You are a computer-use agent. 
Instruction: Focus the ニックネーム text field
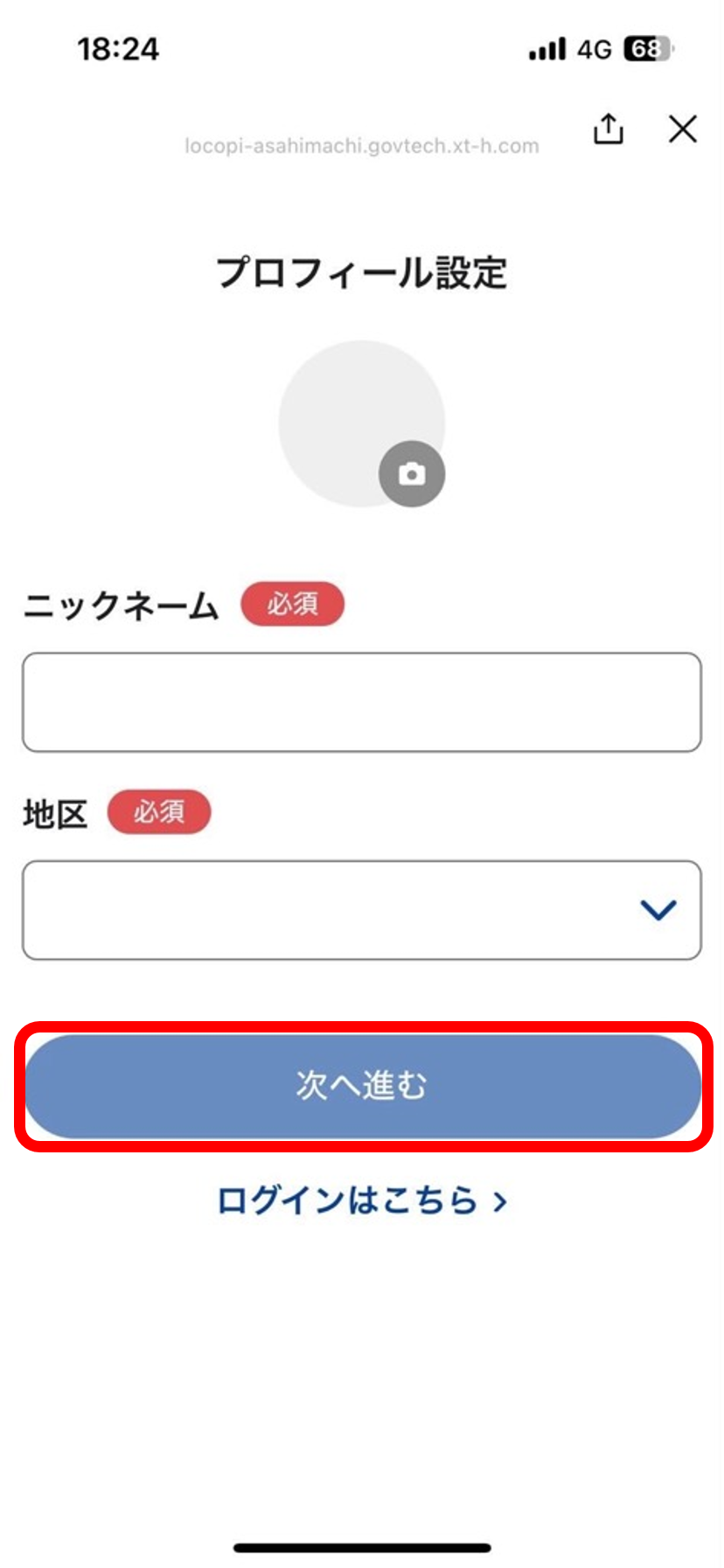click(x=362, y=702)
